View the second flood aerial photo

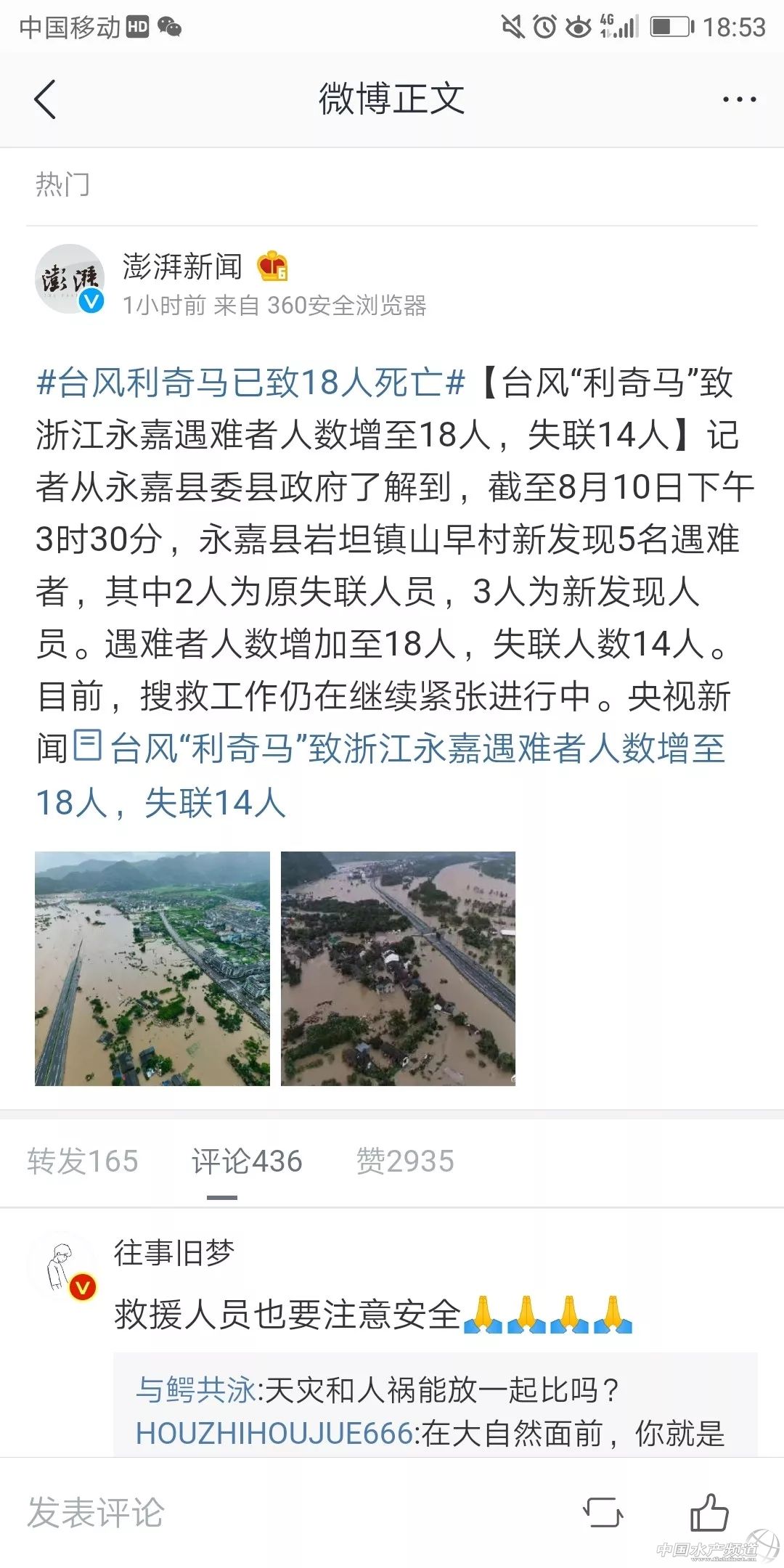point(398,968)
